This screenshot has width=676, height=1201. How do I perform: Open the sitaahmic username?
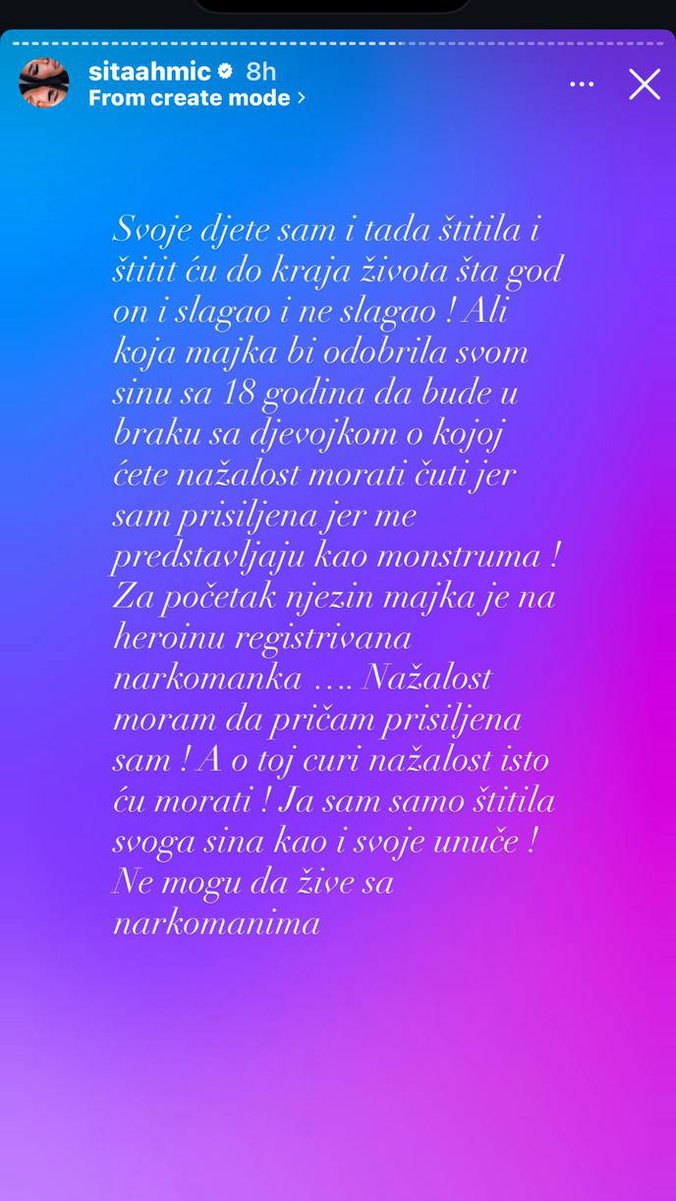[x=149, y=72]
